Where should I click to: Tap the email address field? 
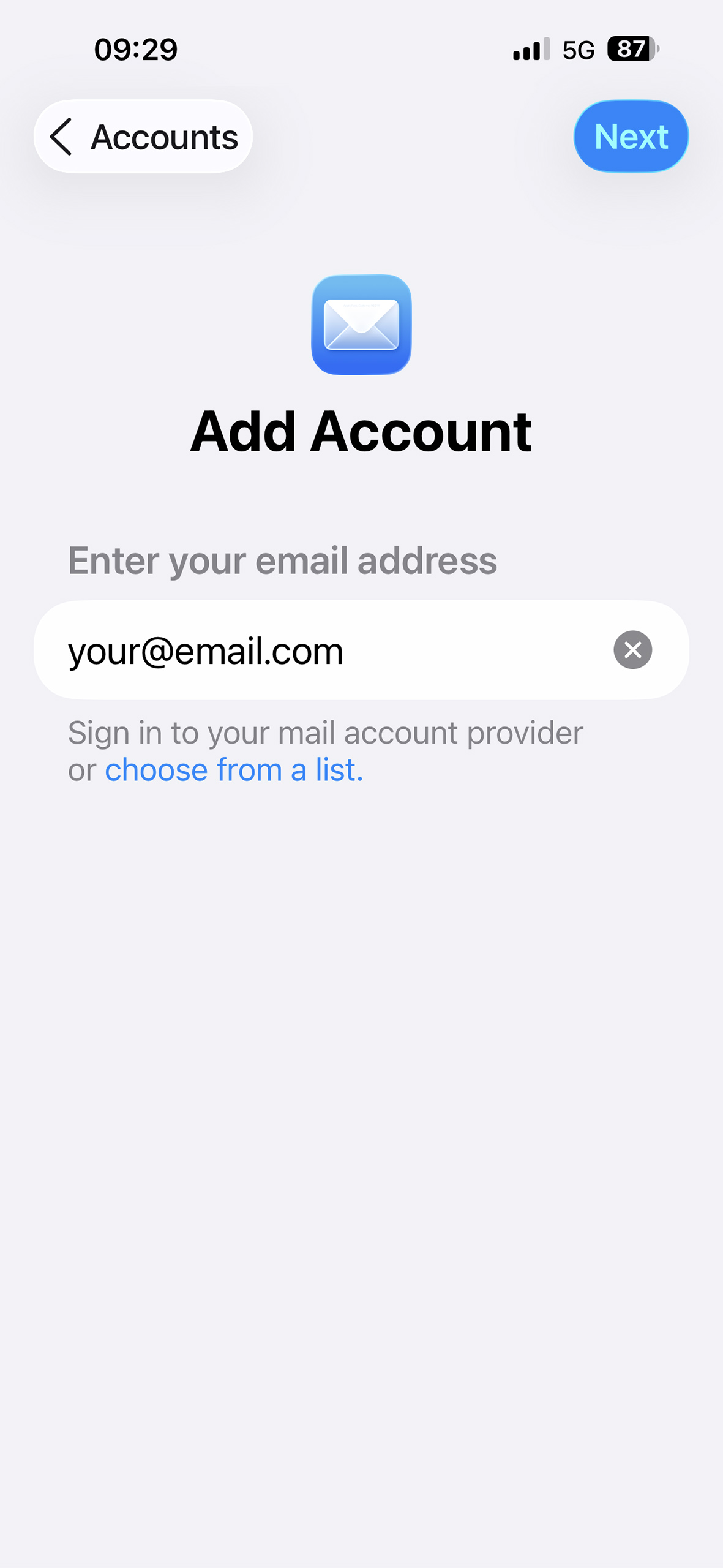point(318,650)
